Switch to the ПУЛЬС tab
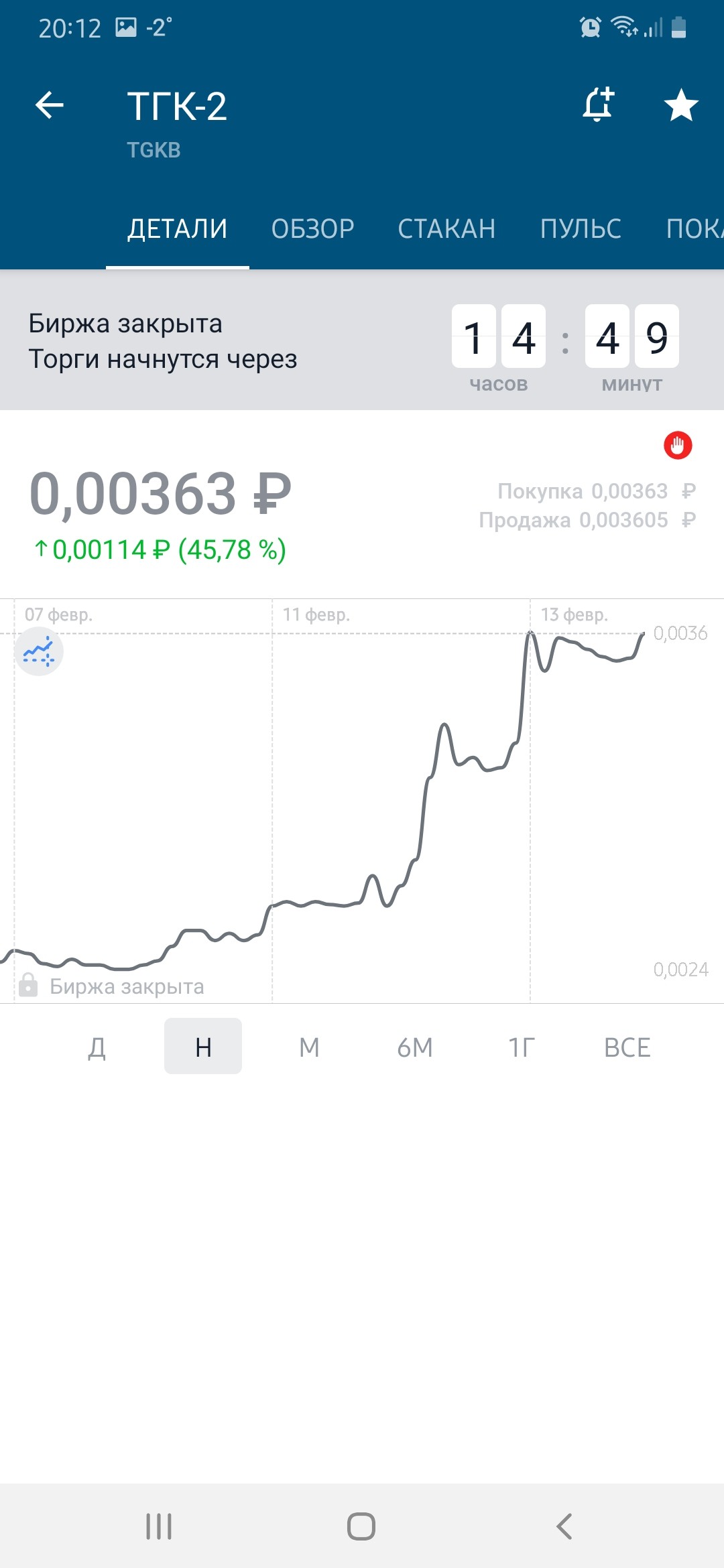 (x=581, y=229)
